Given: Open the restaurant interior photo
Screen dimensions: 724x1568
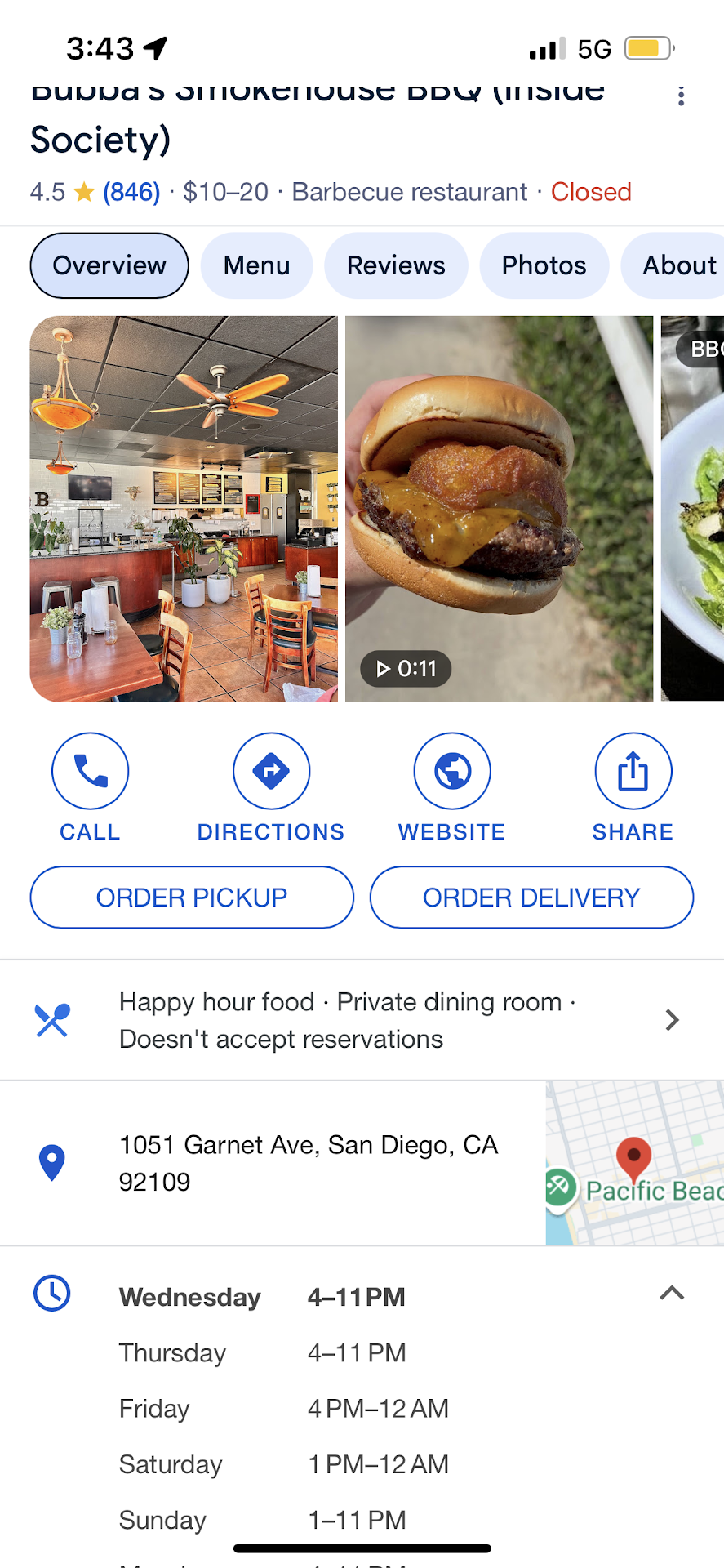Looking at the screenshot, I should tap(184, 508).
